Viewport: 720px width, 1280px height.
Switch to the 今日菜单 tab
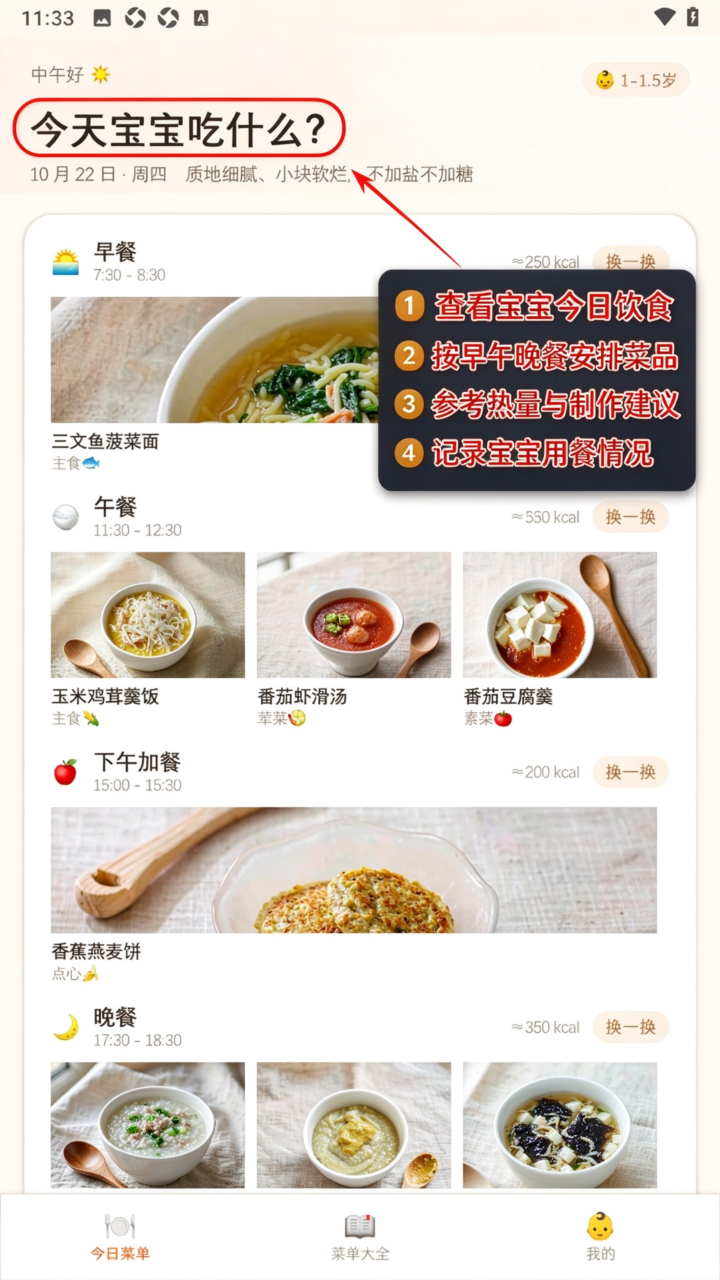point(120,1237)
